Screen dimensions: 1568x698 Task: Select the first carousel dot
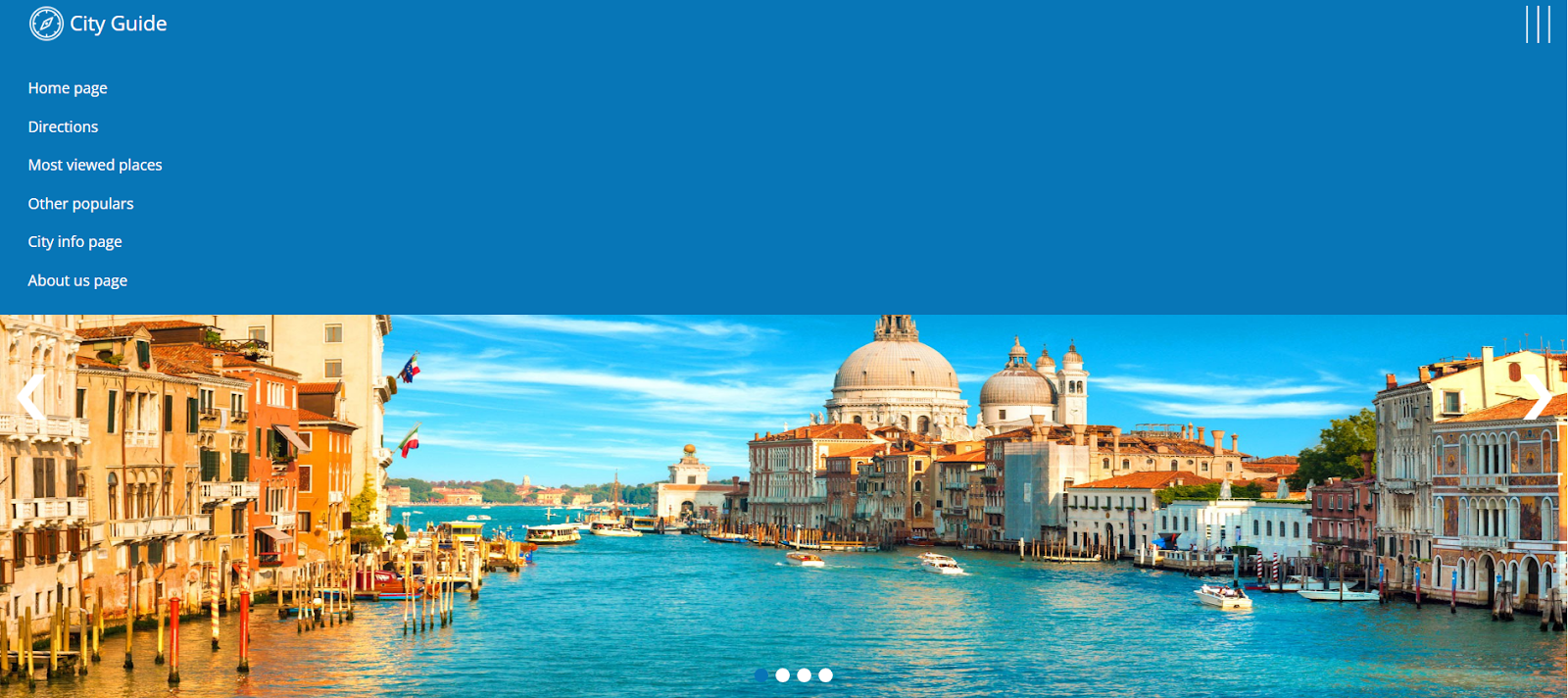761,674
